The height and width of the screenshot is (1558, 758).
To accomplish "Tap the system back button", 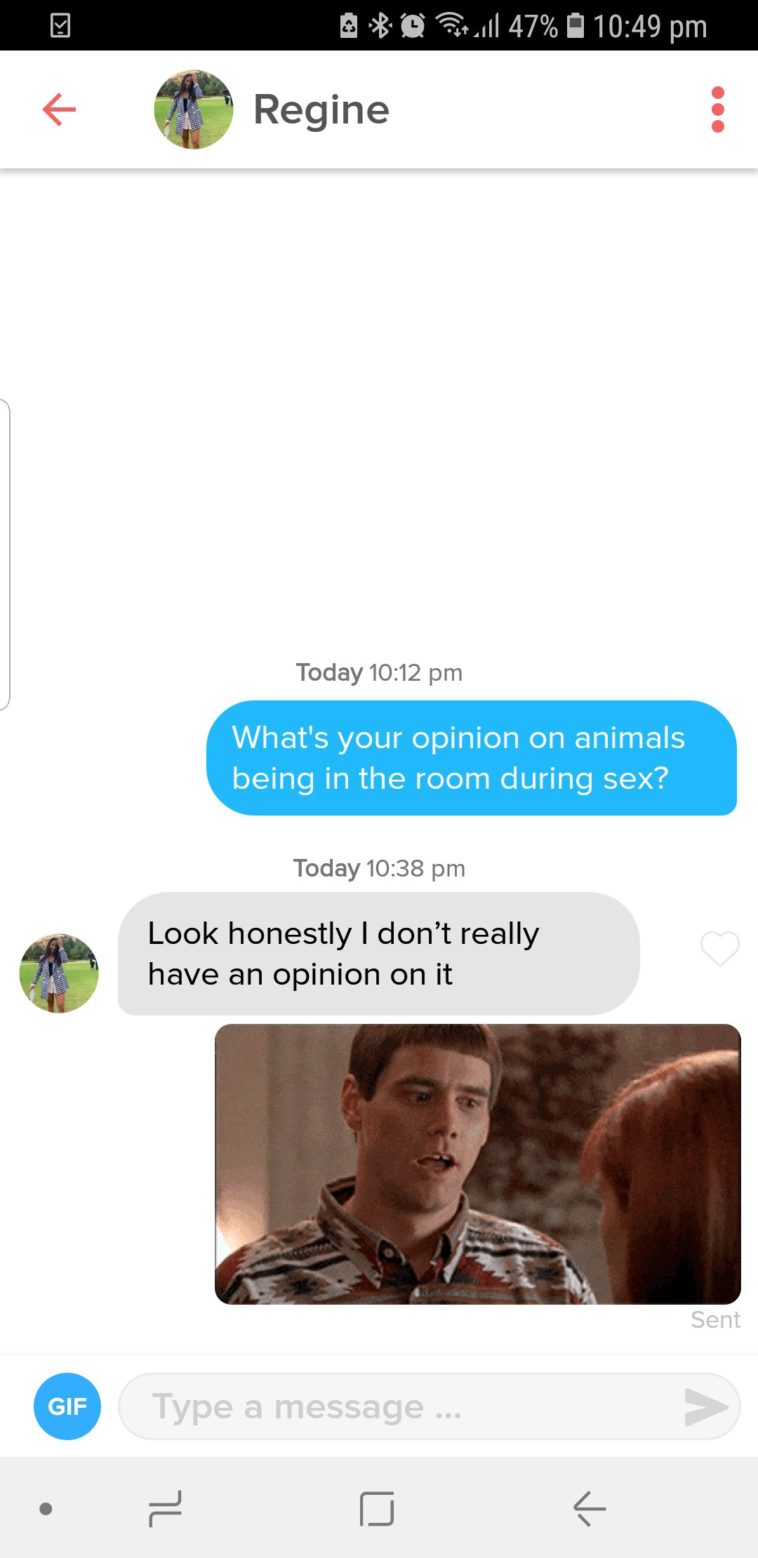I will coord(589,1508).
